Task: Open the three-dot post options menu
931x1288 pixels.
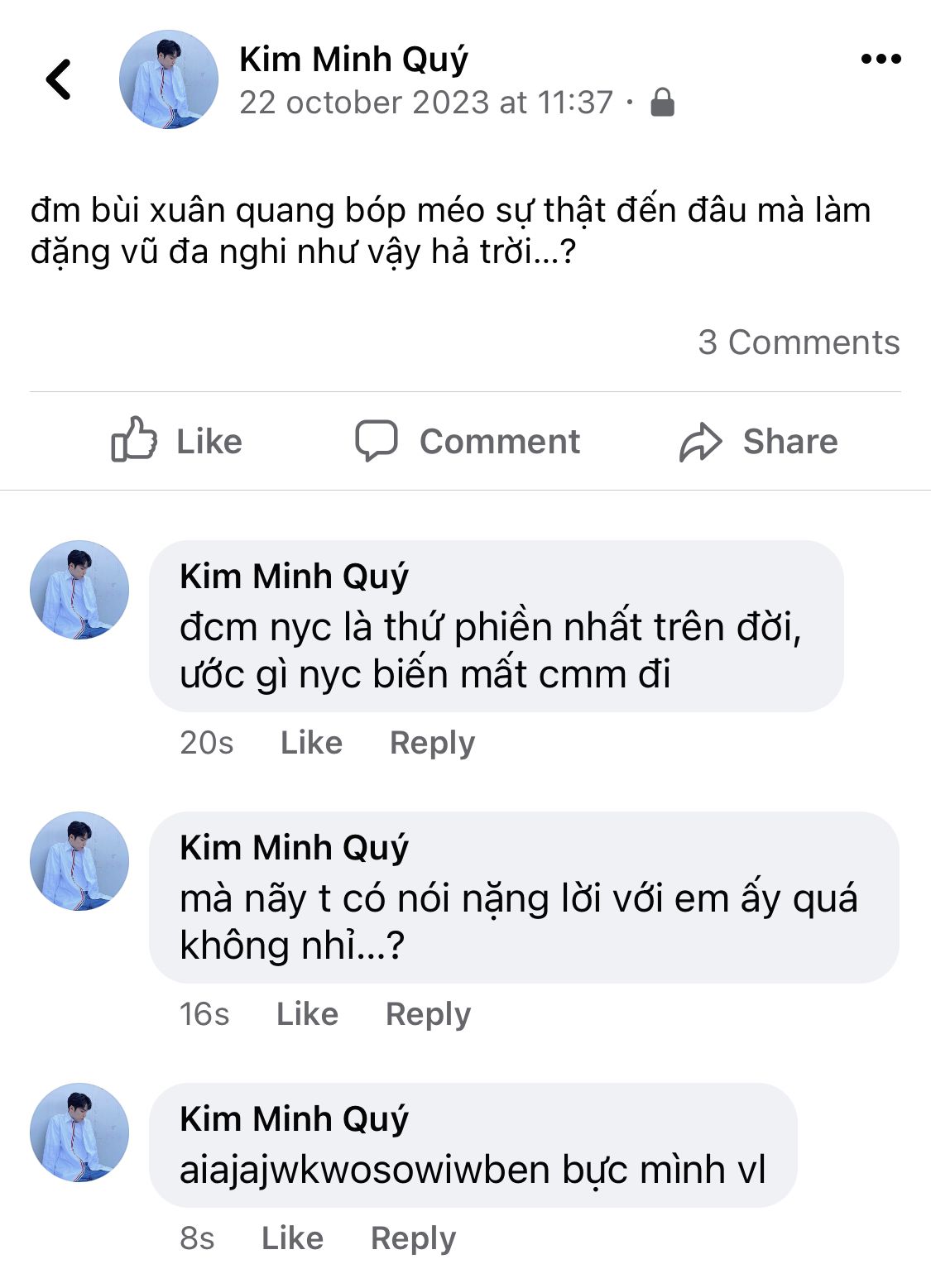Action: (x=880, y=59)
